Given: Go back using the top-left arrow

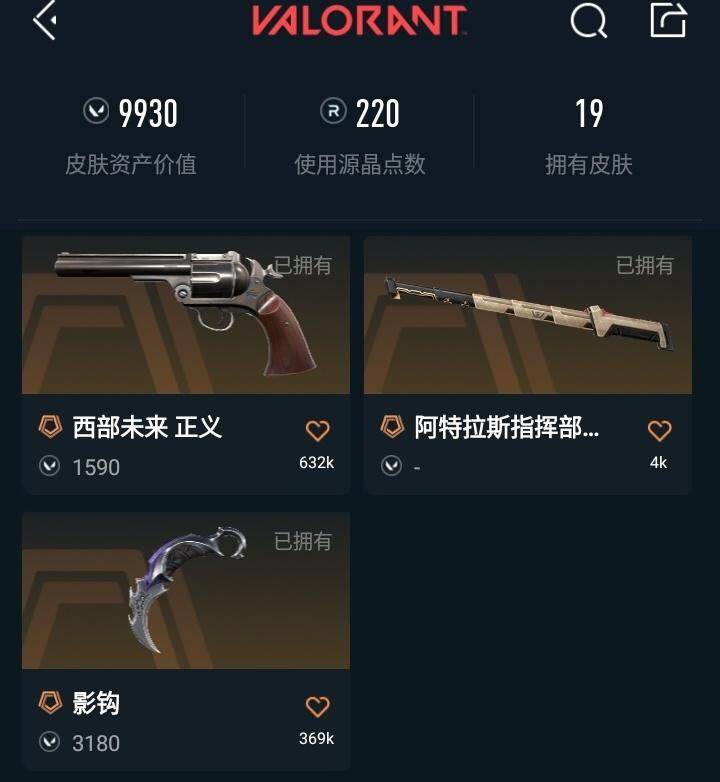Looking at the screenshot, I should [x=44, y=21].
